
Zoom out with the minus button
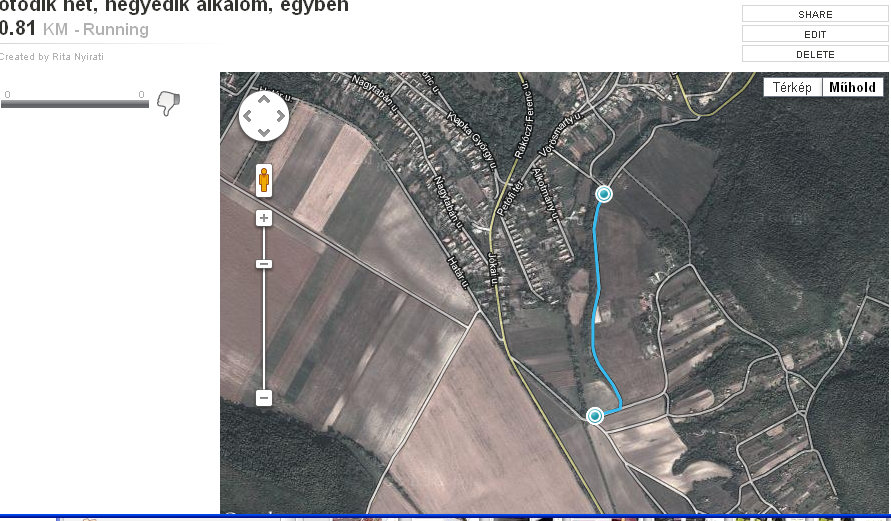[x=264, y=398]
